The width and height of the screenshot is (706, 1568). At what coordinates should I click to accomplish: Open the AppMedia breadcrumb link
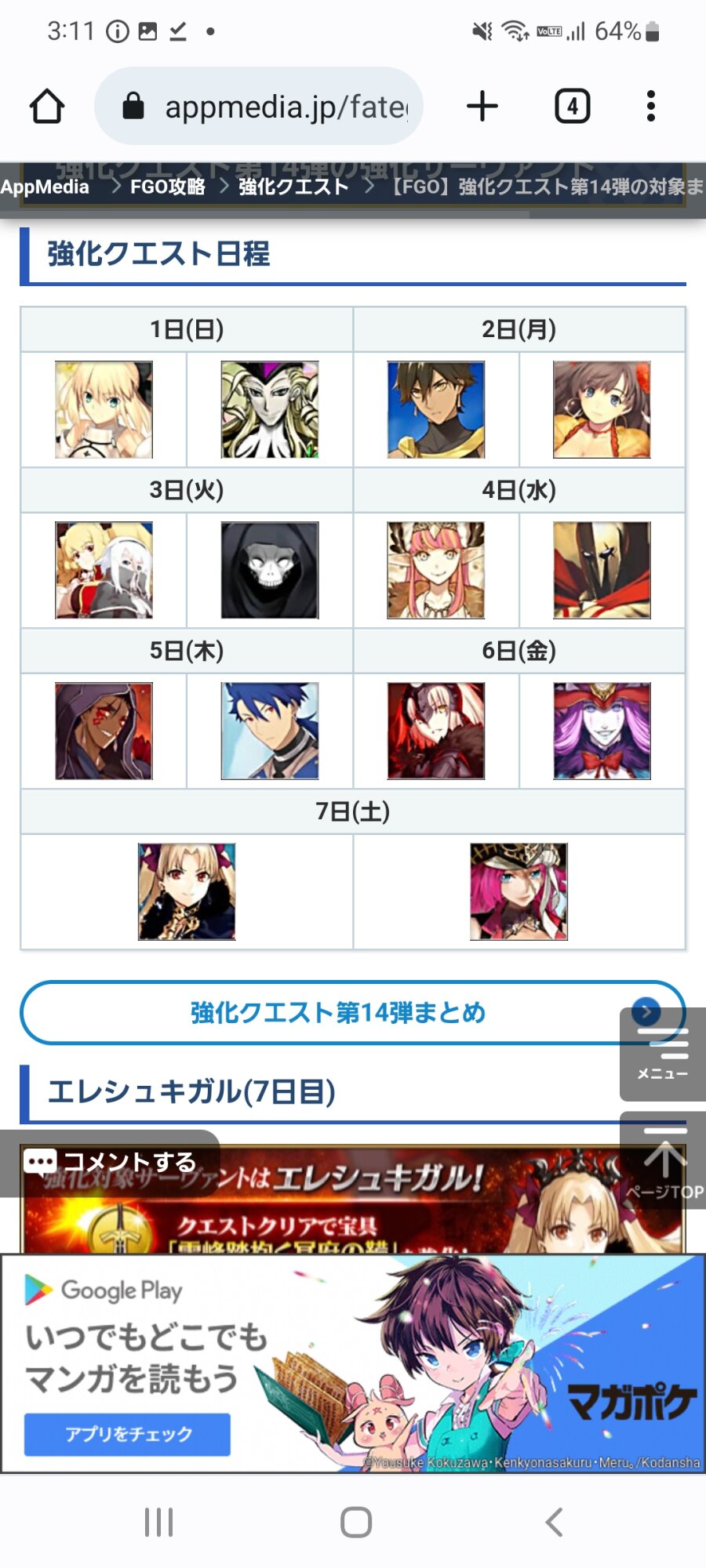(45, 187)
